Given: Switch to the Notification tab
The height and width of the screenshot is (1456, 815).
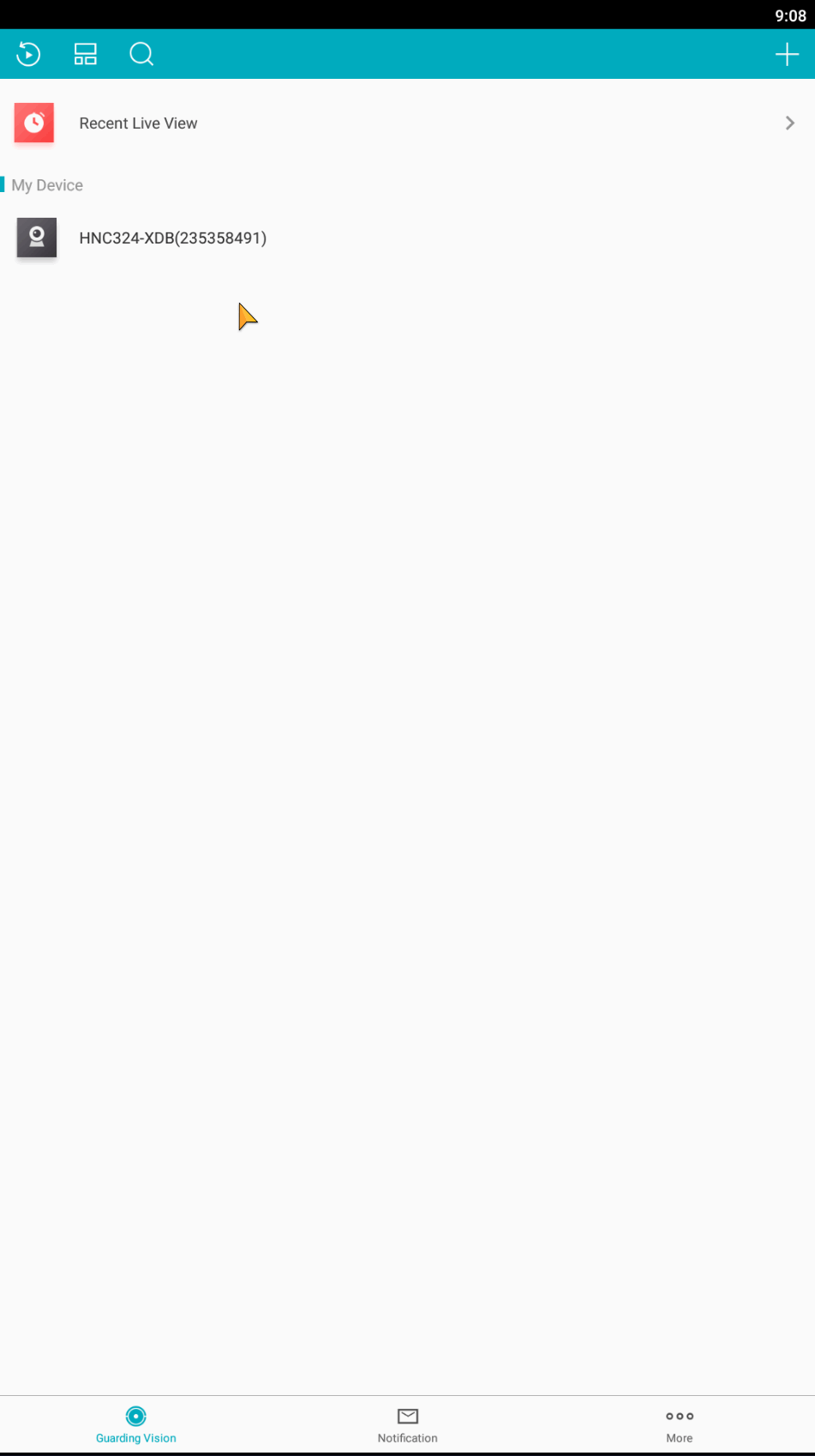Looking at the screenshot, I should 408,1425.
